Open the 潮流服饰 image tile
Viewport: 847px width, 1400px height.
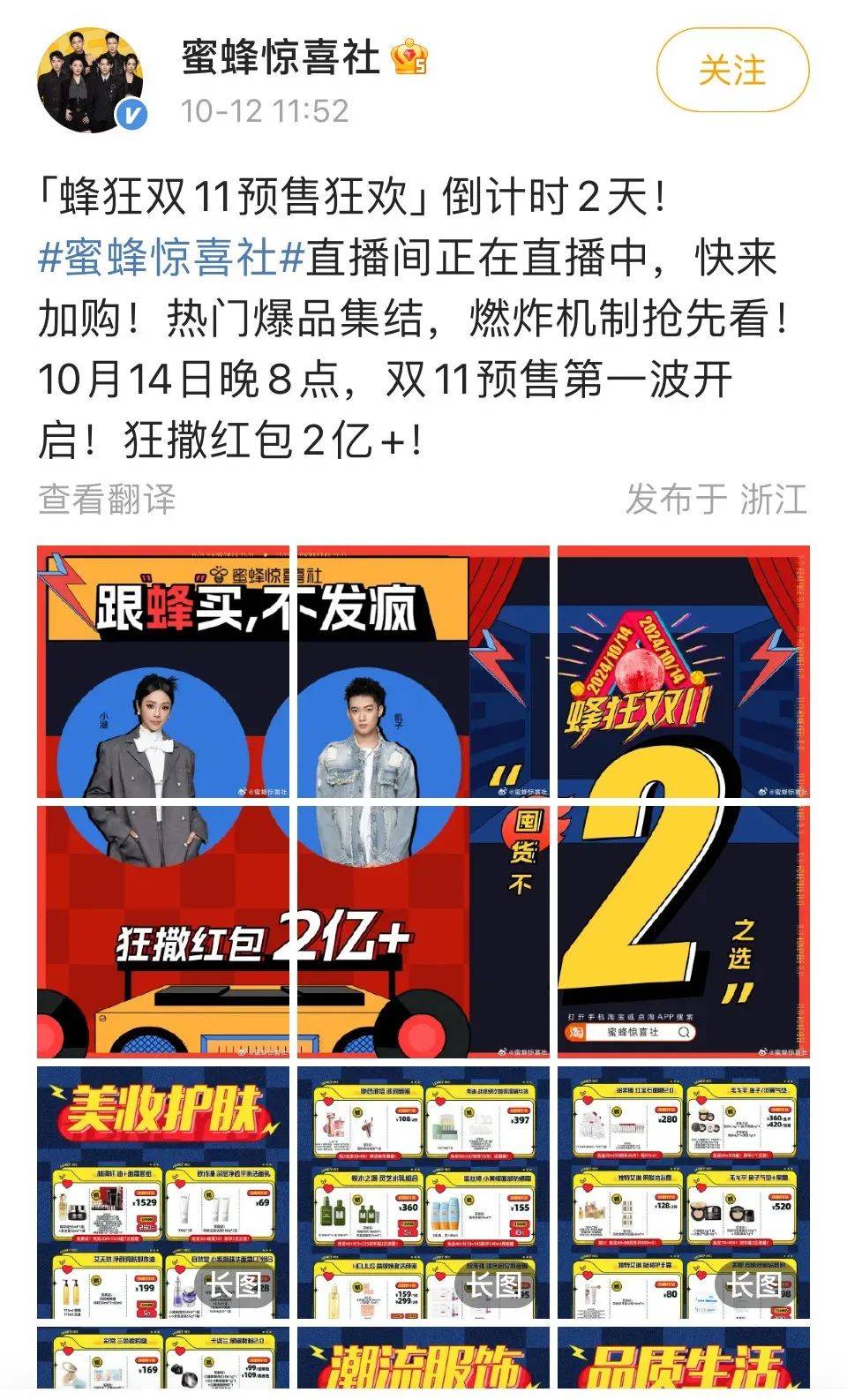(x=423, y=1363)
